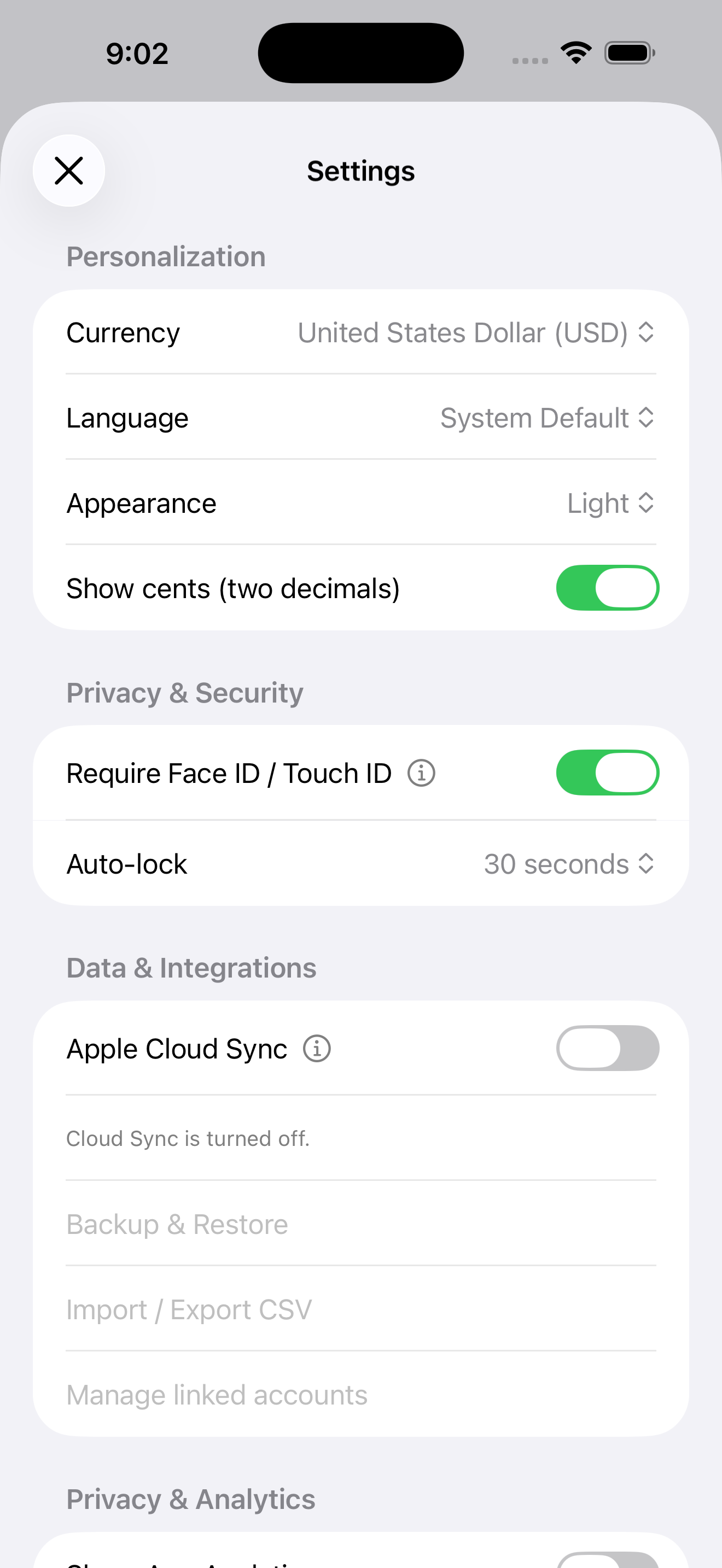Enable Apple Cloud Sync
722x1568 pixels.
tap(607, 1048)
